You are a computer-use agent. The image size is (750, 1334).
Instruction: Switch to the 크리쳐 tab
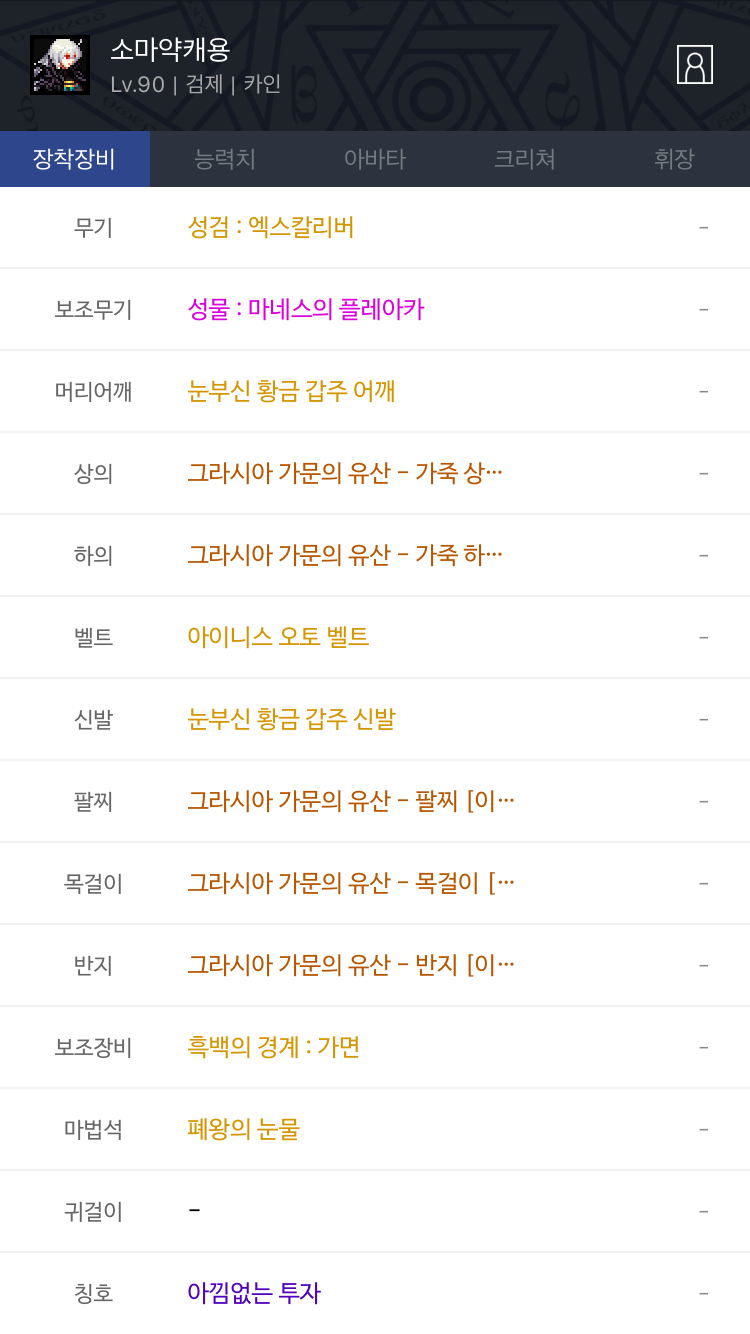525,159
